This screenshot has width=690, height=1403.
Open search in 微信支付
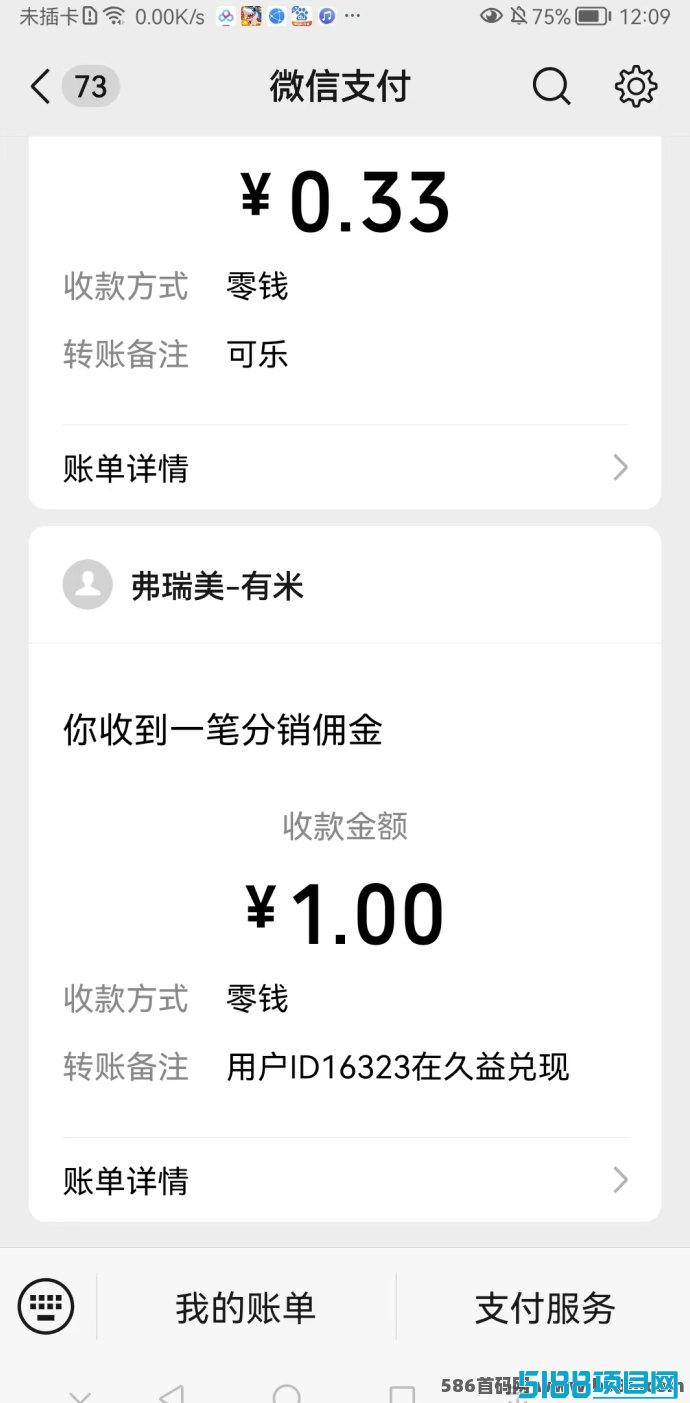click(x=551, y=87)
